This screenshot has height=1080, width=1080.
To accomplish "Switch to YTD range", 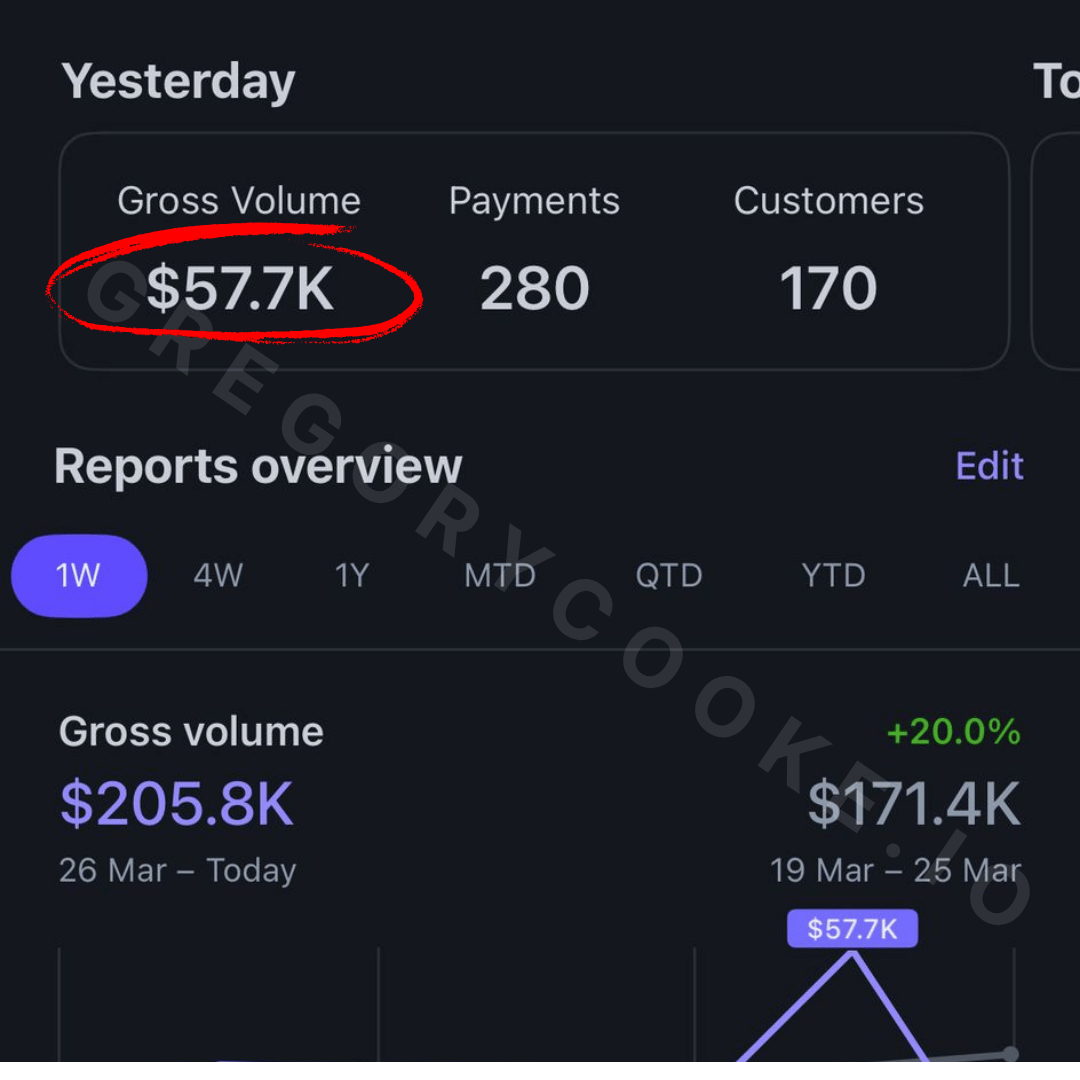I will pos(833,575).
